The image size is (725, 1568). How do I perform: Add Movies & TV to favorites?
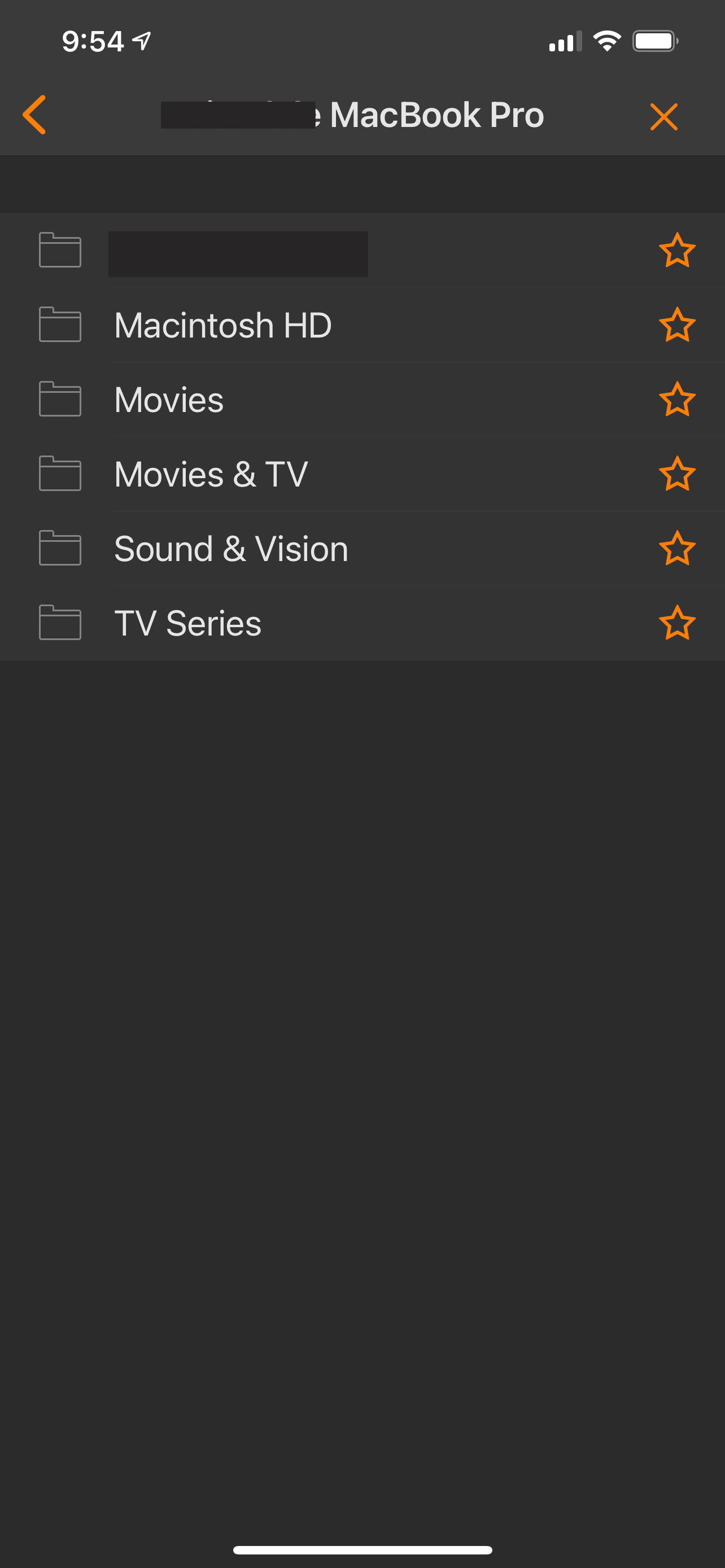coord(677,474)
